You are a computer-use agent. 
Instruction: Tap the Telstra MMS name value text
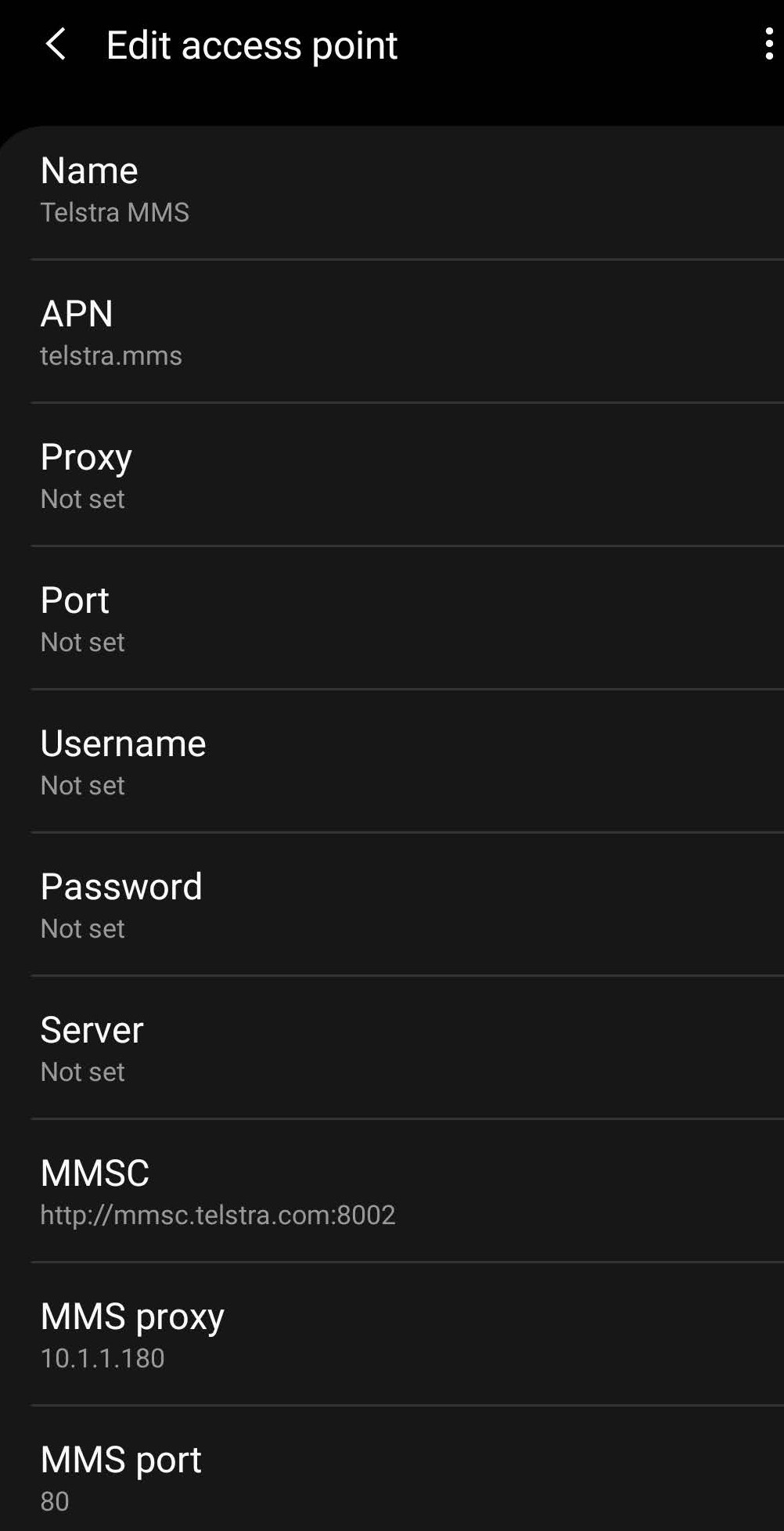115,212
